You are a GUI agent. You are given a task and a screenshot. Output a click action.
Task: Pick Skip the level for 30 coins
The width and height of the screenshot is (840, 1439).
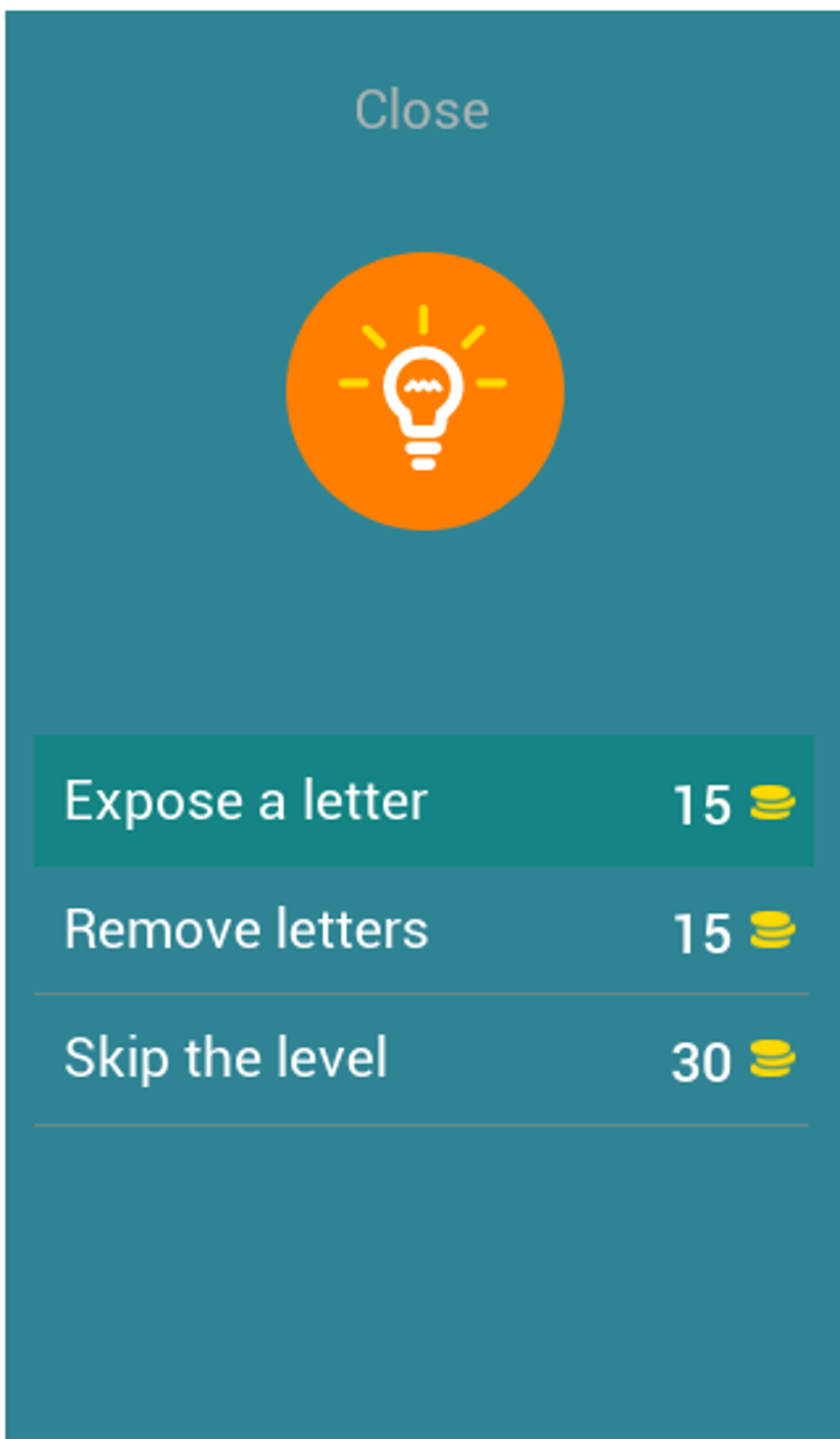point(422,1059)
